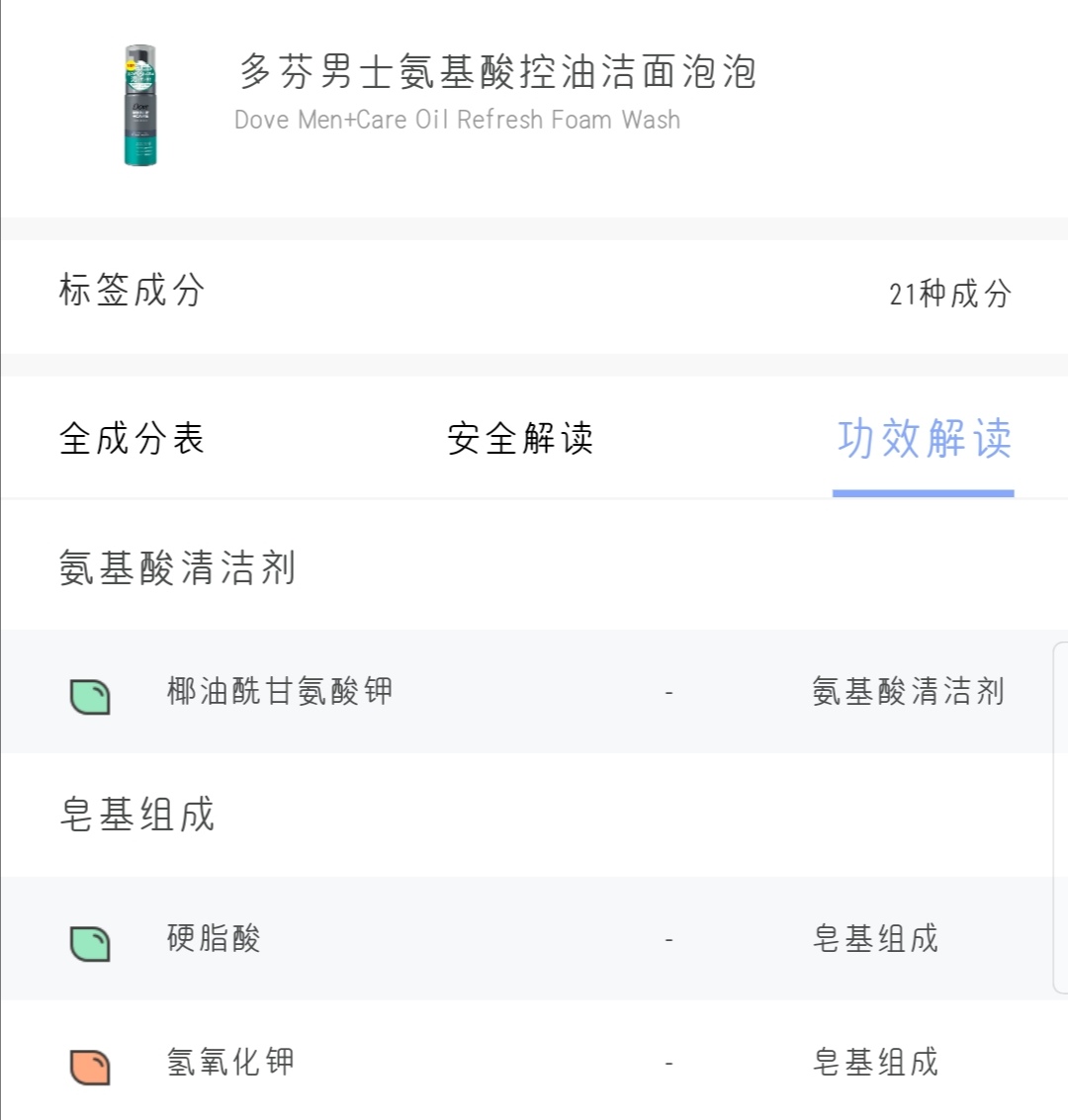Click the 21种成分 ingredient count

pyautogui.click(x=951, y=295)
